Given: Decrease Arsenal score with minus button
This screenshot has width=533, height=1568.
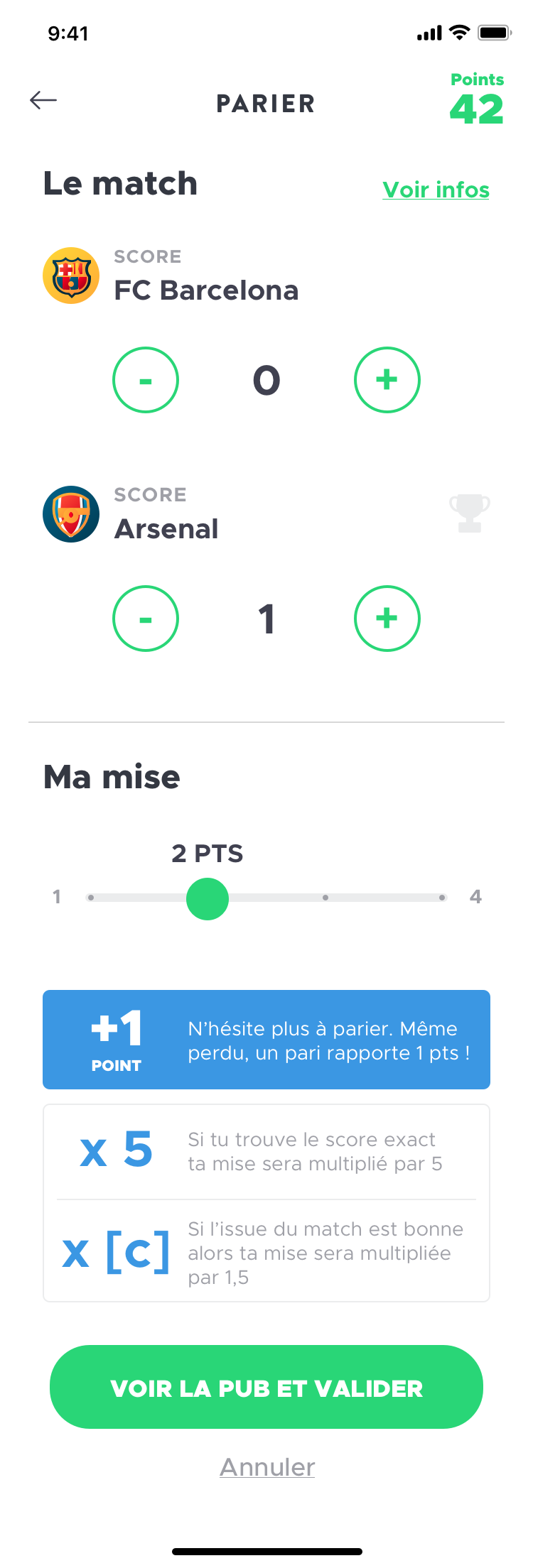Looking at the screenshot, I should [146, 619].
